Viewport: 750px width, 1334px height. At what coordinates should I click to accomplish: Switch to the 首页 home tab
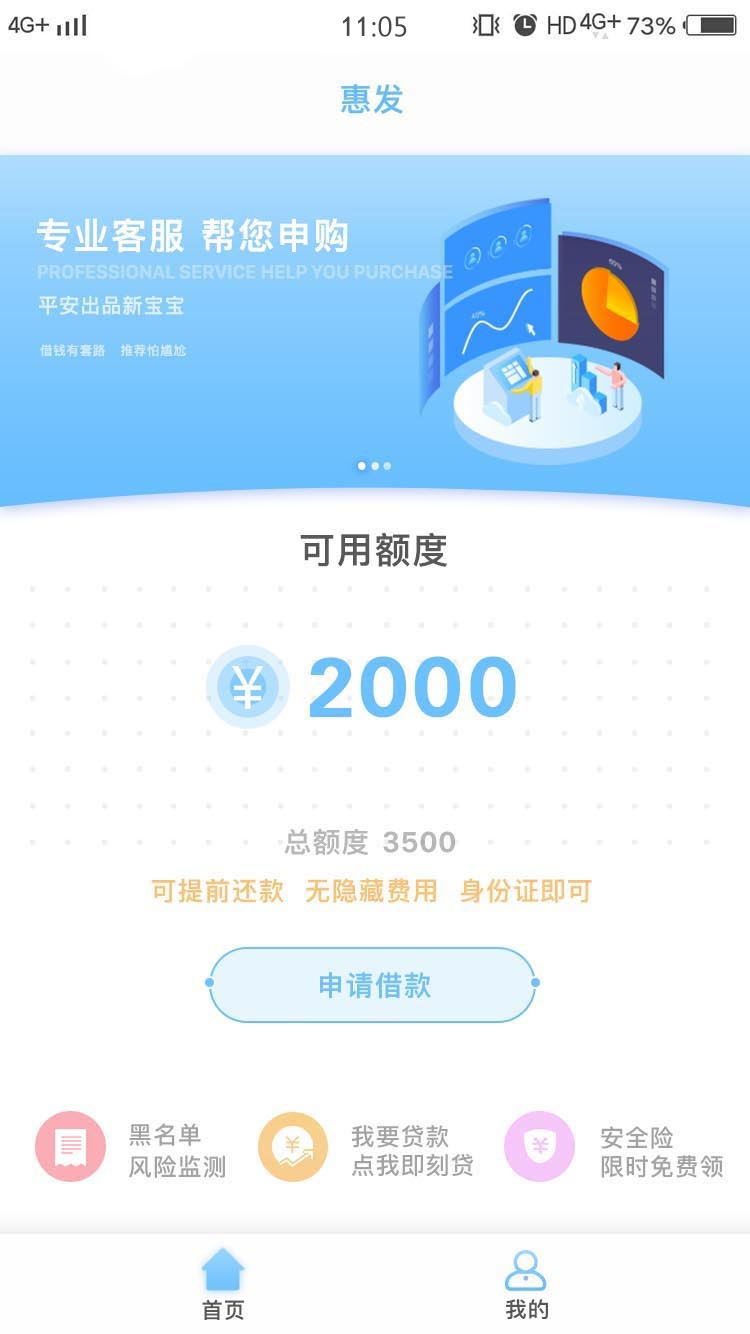[223, 1284]
